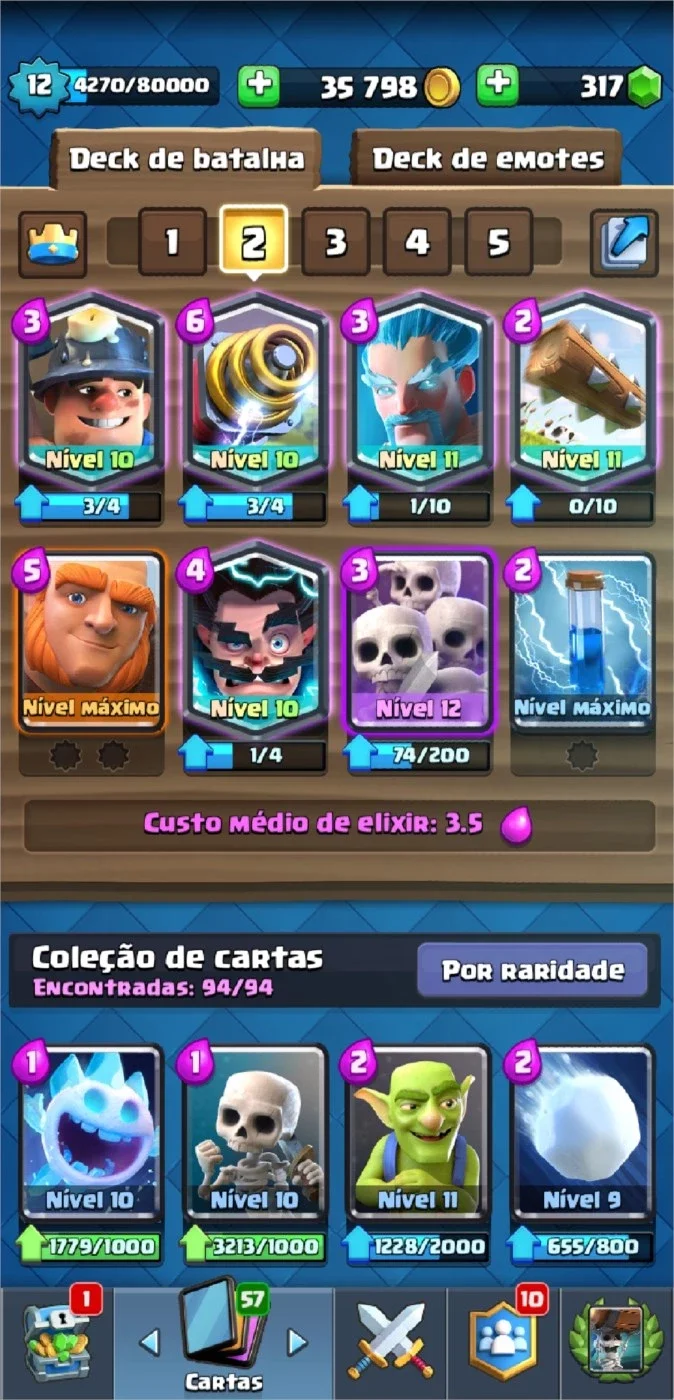Switch to the Deck de emotes tab
Screen dimensions: 674x1400
pyautogui.click(x=488, y=158)
